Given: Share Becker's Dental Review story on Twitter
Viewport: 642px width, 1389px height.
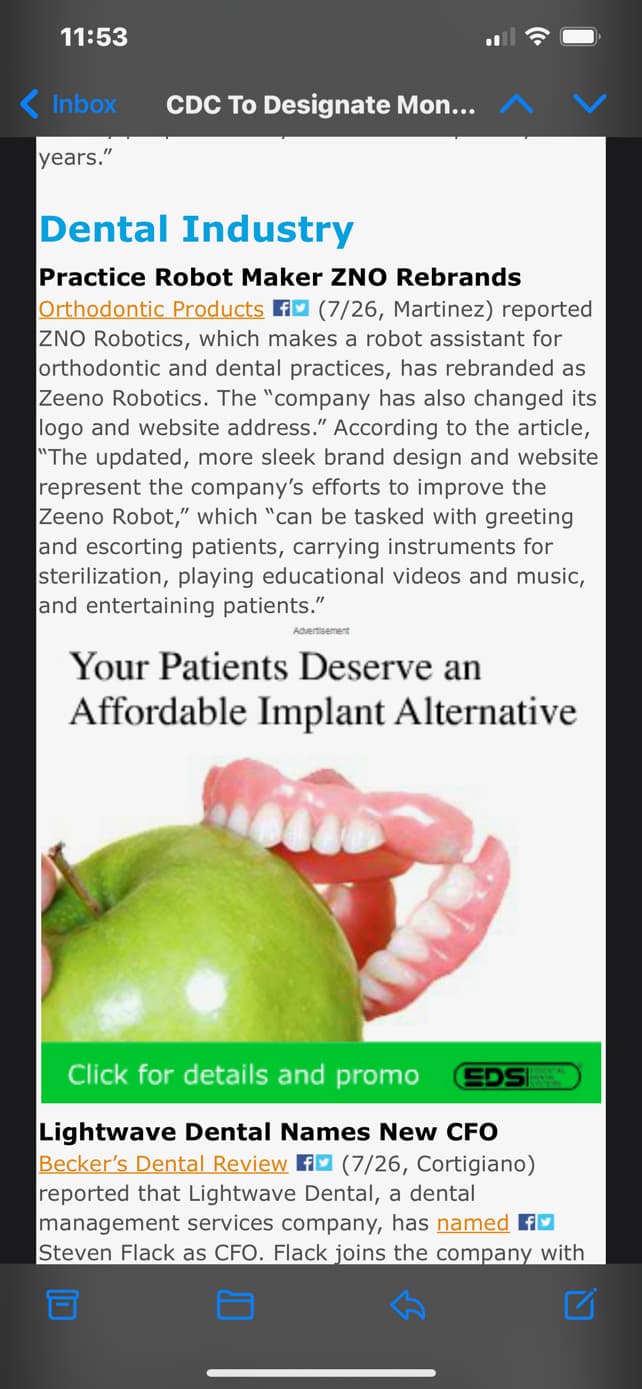Looking at the screenshot, I should click(x=324, y=1163).
